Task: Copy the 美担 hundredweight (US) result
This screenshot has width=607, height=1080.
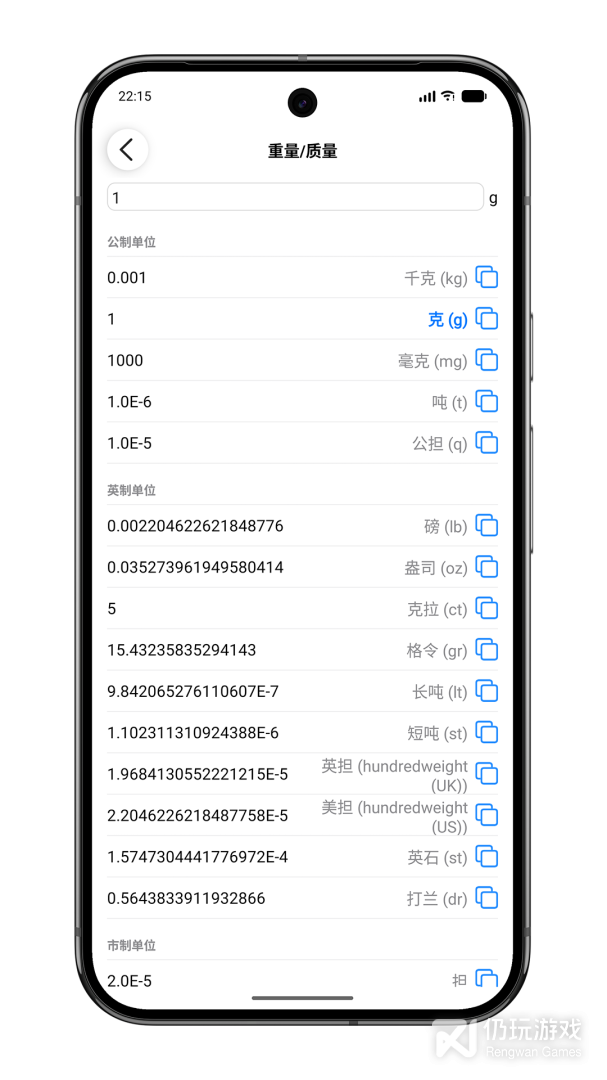Action: click(487, 815)
